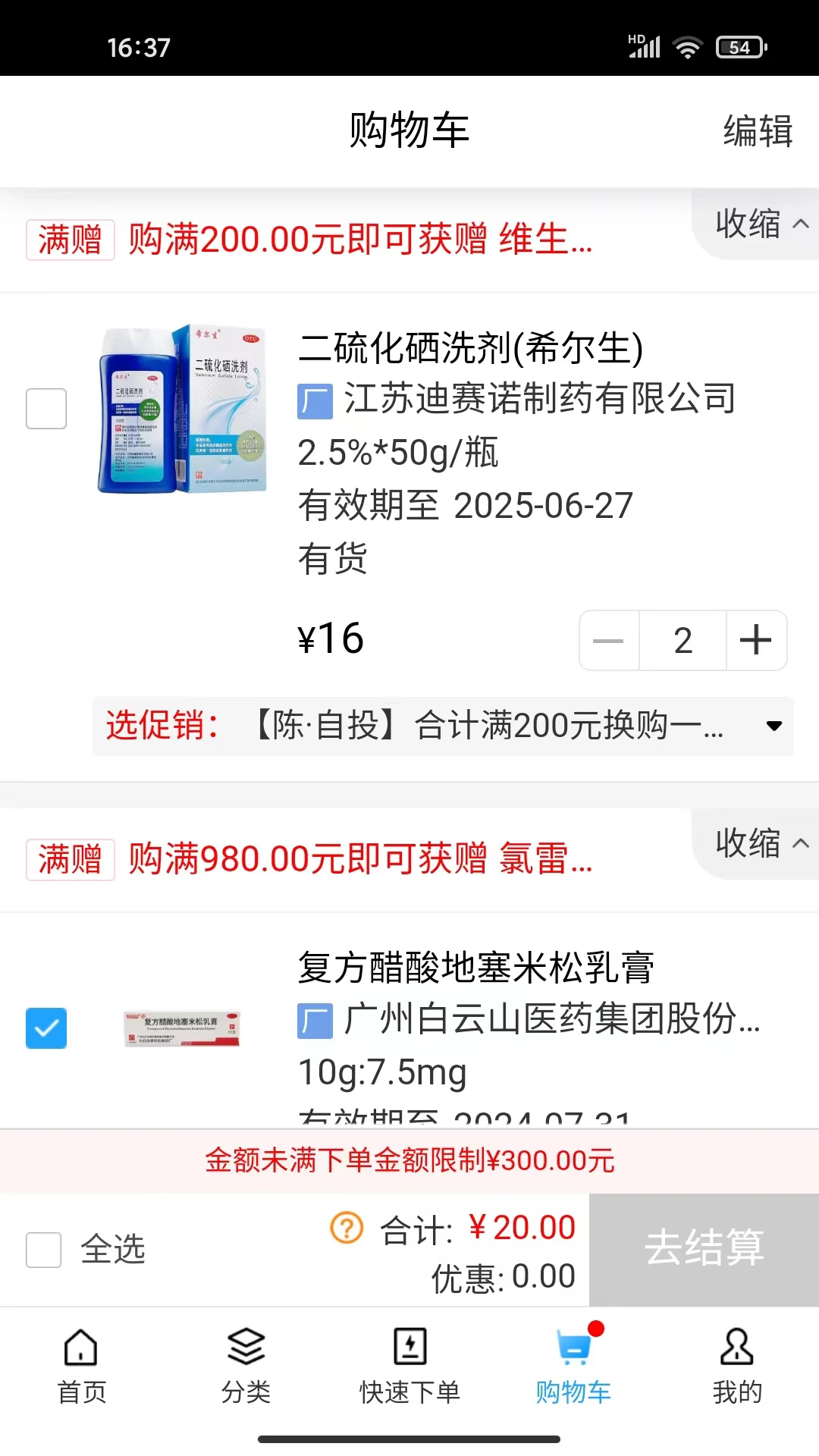
Task: Increase quantity with the plus stepper
Action: (755, 640)
